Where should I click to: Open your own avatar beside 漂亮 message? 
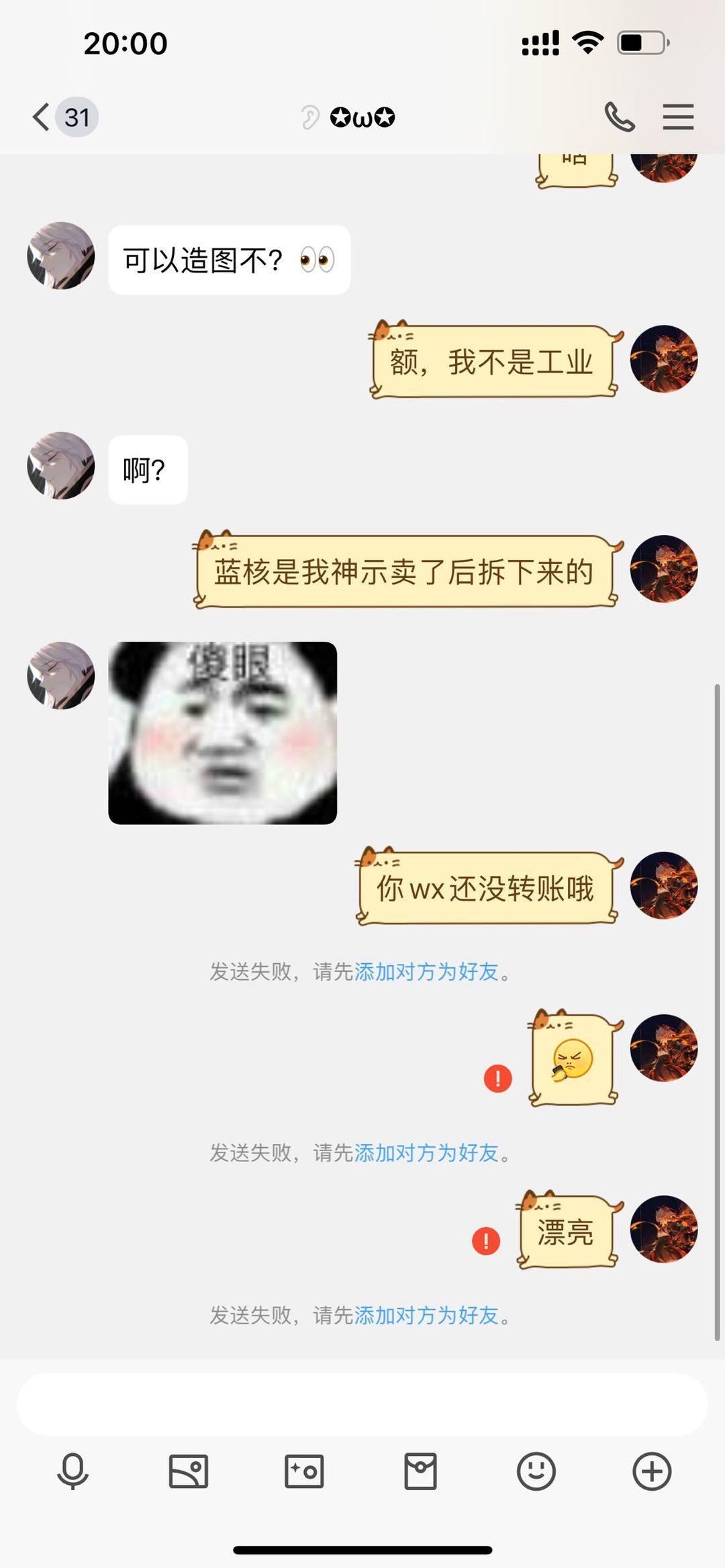point(664,1230)
